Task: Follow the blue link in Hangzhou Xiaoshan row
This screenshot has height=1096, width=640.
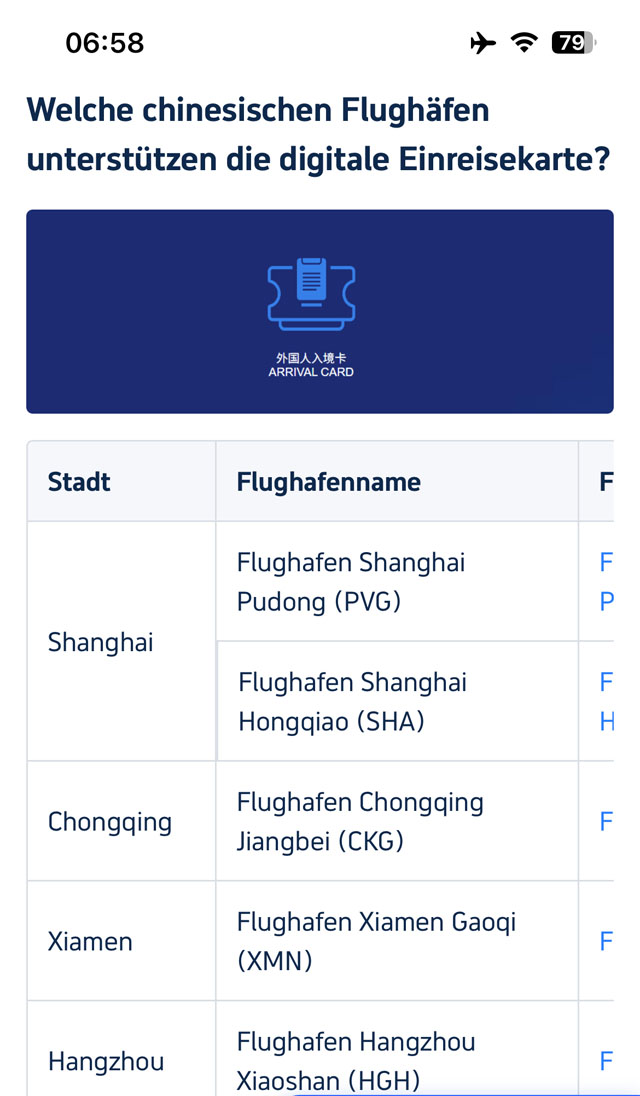Action: pos(606,1061)
